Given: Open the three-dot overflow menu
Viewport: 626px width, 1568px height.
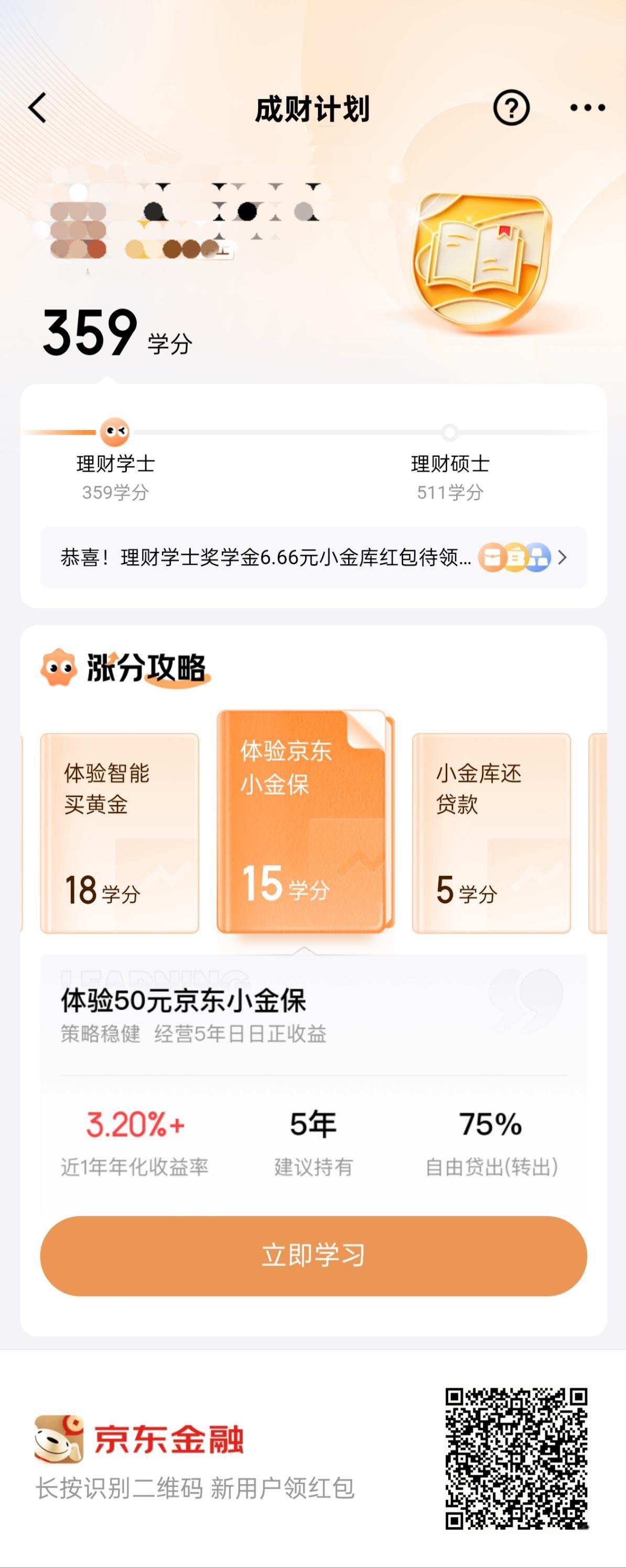Looking at the screenshot, I should 587,108.
